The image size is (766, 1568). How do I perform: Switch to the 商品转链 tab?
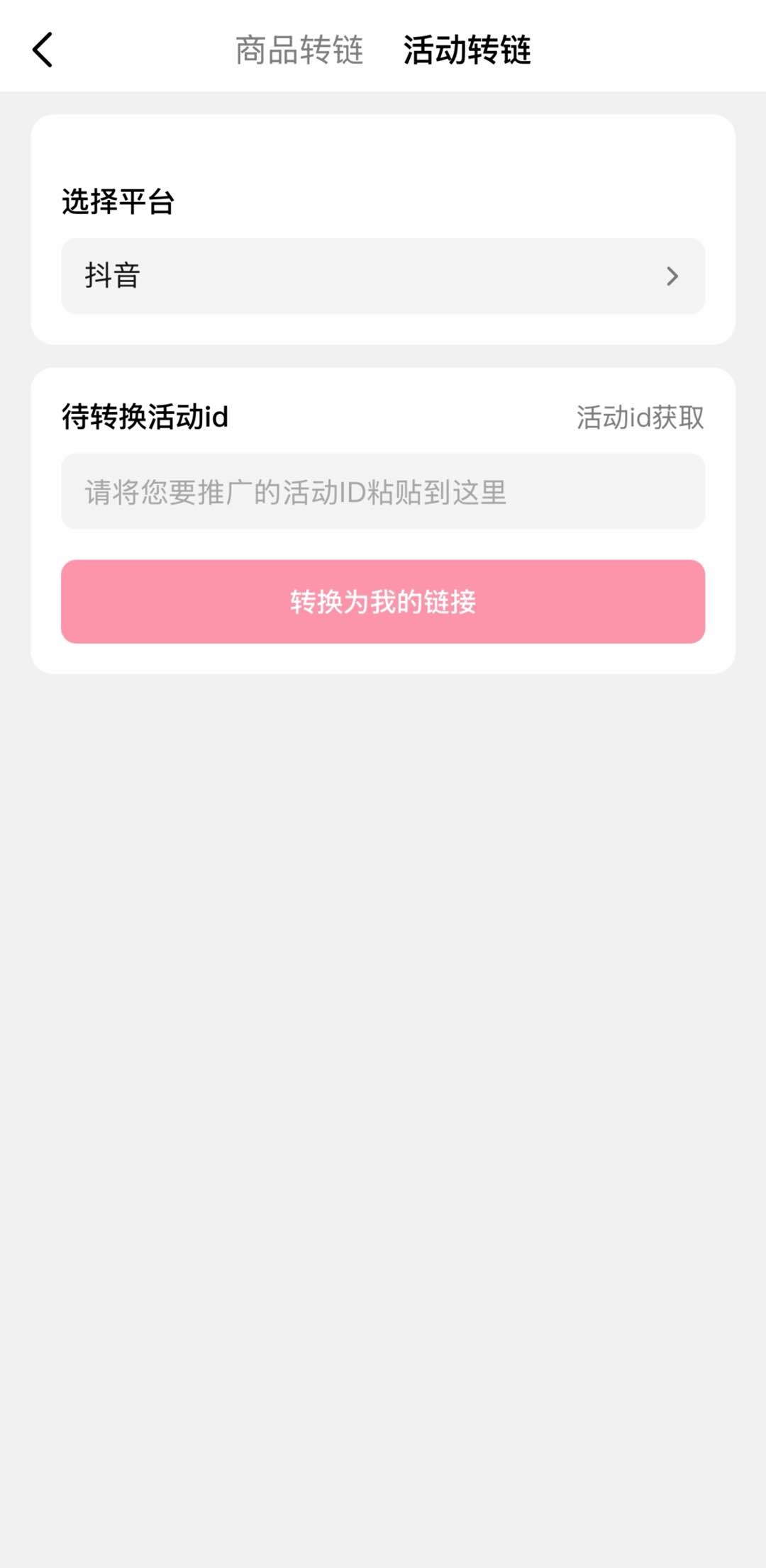tap(299, 50)
